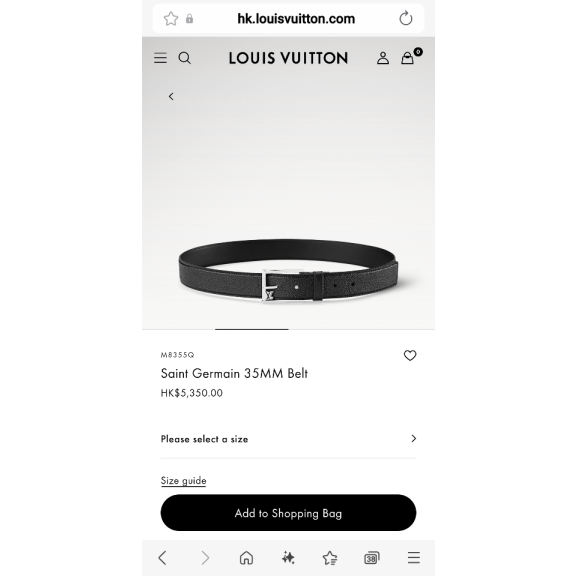The height and width of the screenshot is (576, 576).
Task: Go back using the arrow above the belt
Action: tap(171, 97)
